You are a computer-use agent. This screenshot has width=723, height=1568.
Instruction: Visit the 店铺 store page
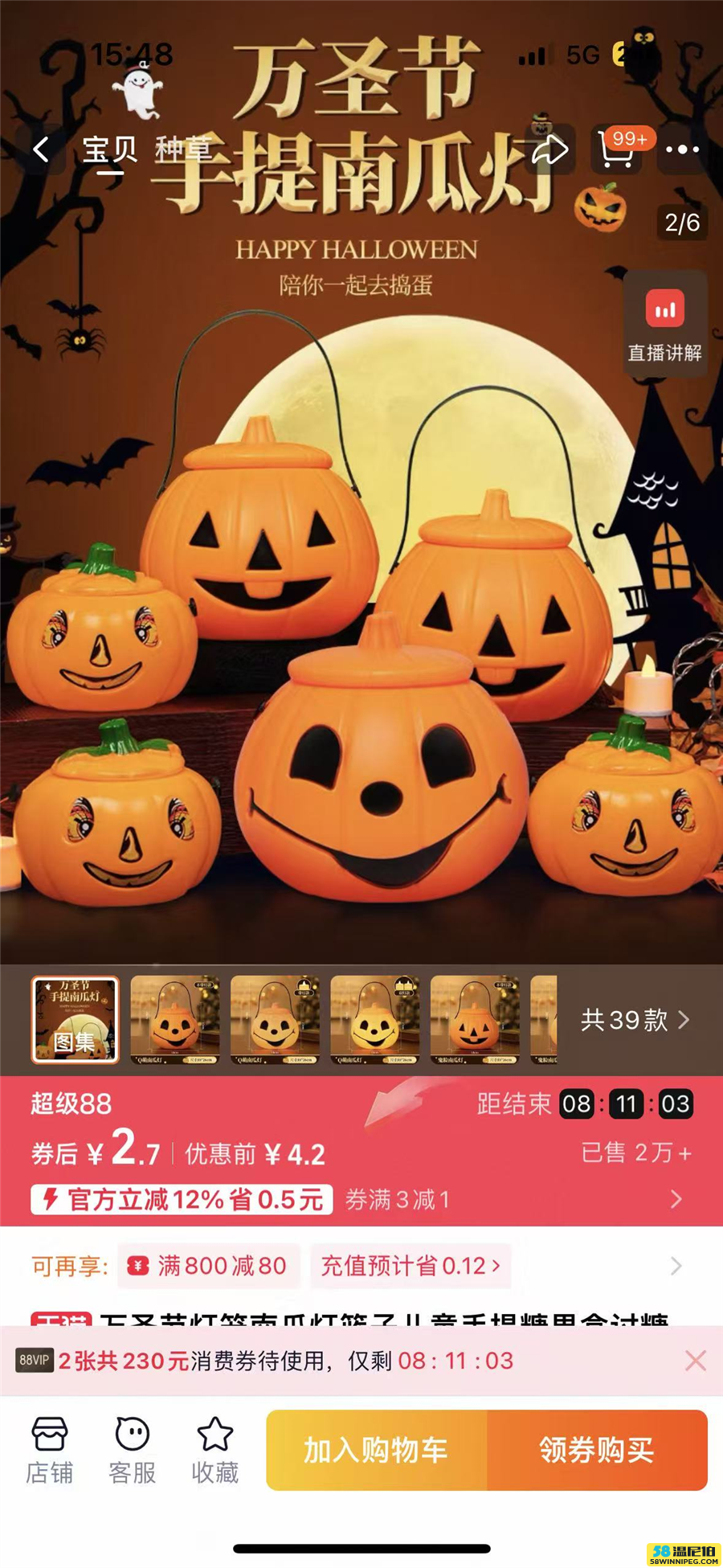click(x=50, y=1450)
